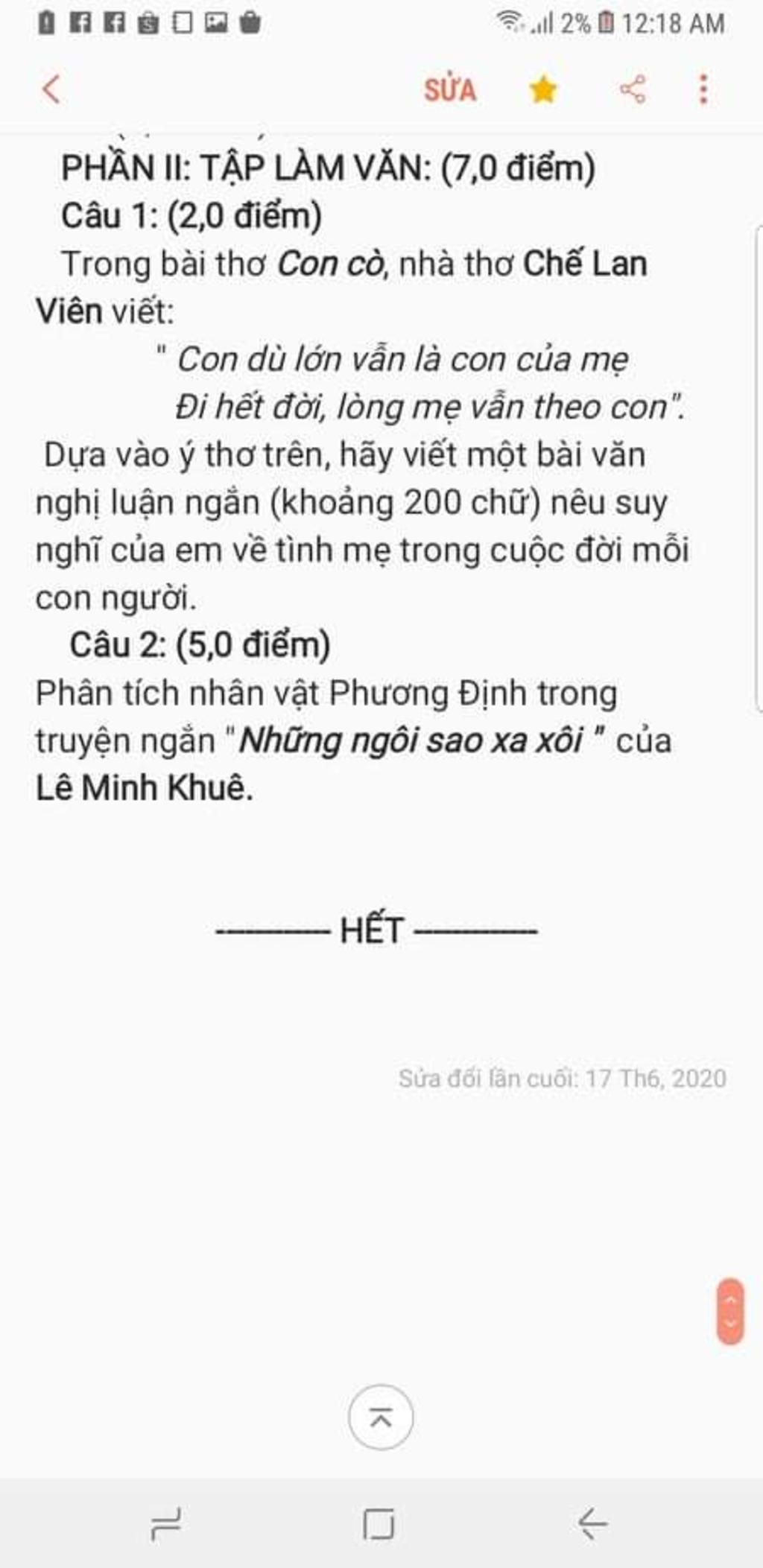This screenshot has height=1568, width=763.
Task: Tap the scroll-to-top circle button
Action: 380,1418
